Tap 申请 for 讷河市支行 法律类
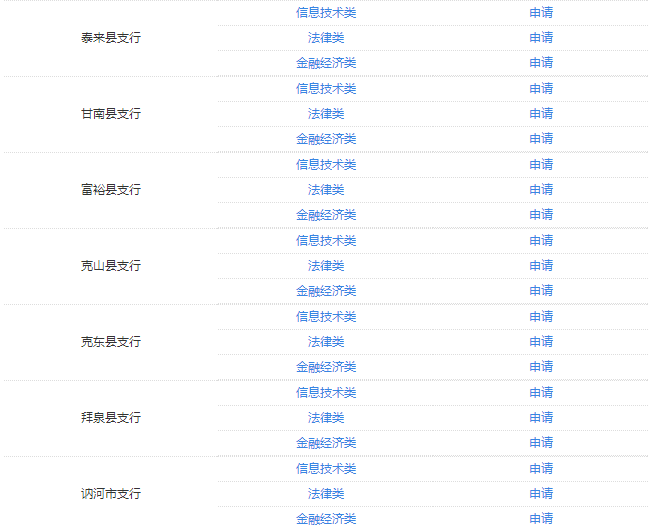Image resolution: width=648 pixels, height=530 pixels. pos(541,494)
